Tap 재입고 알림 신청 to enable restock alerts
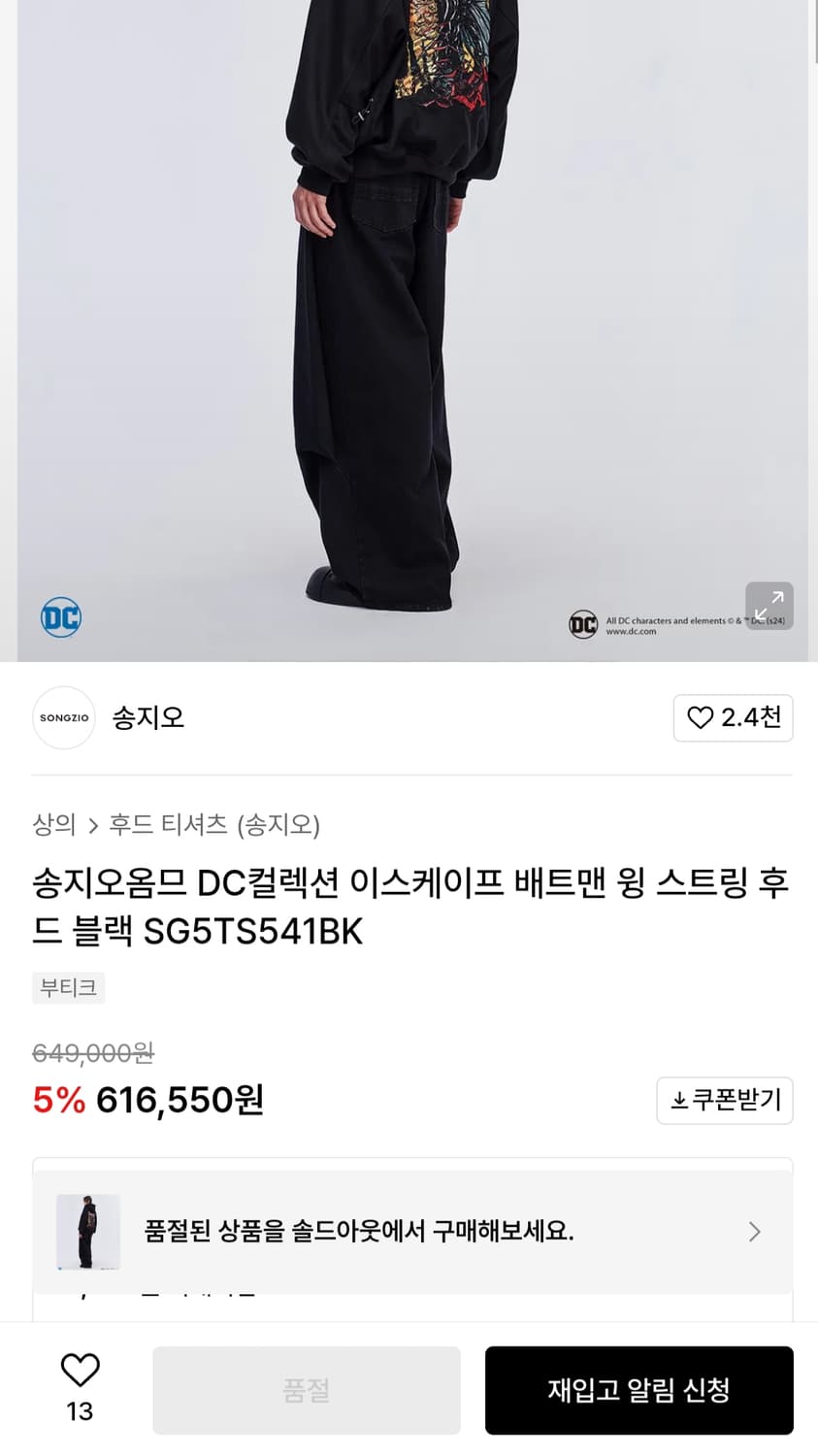This screenshot has width=818, height=1456. [x=638, y=1390]
